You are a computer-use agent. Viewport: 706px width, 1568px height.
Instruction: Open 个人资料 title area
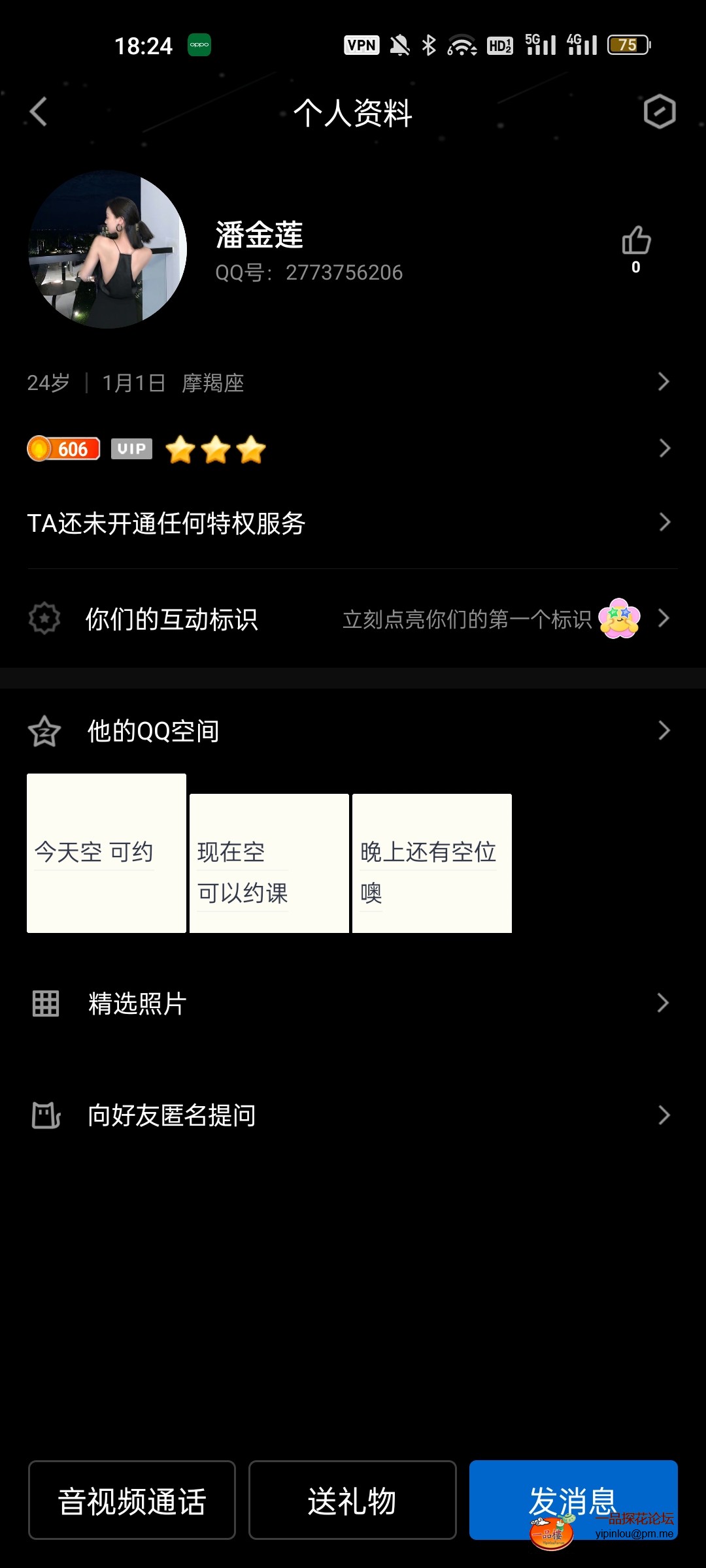[x=353, y=112]
